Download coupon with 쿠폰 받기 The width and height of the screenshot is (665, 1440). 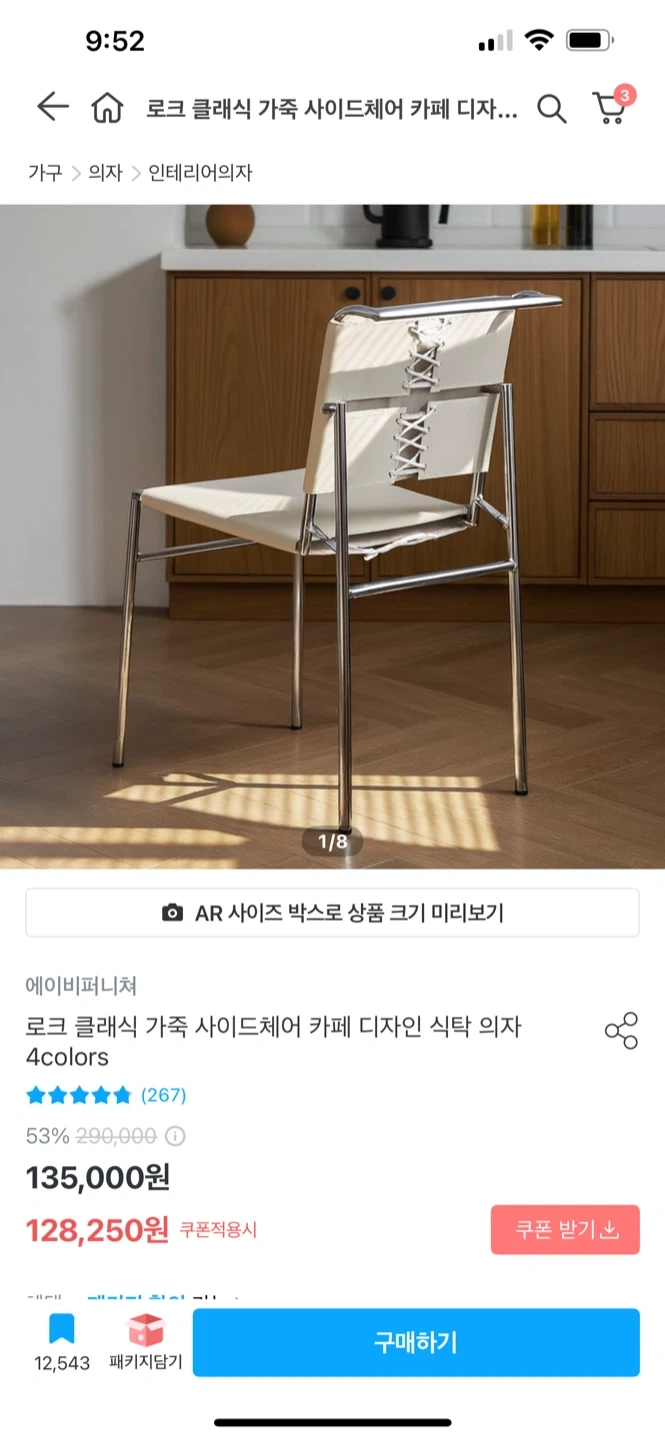point(565,1229)
